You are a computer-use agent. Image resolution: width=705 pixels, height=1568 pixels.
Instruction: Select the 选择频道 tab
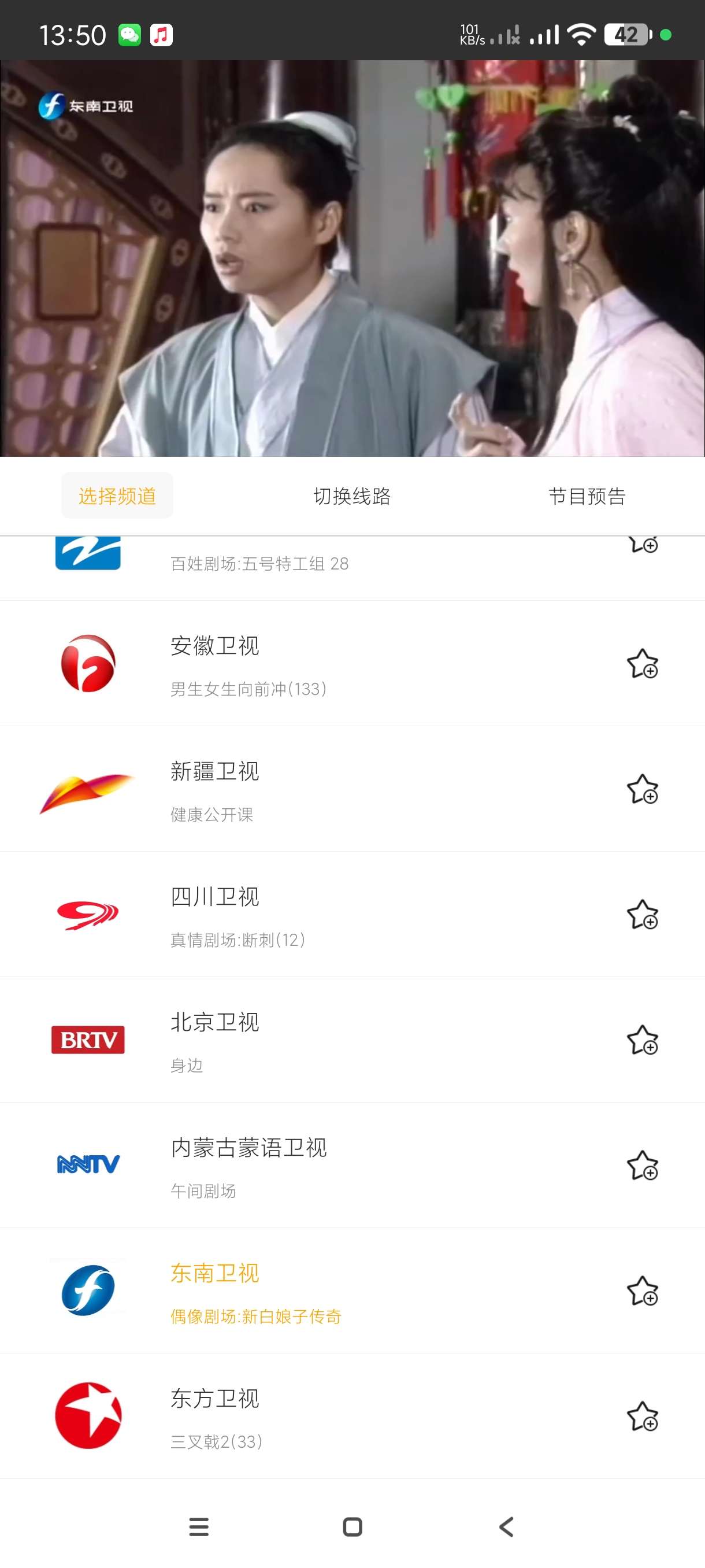tap(117, 496)
